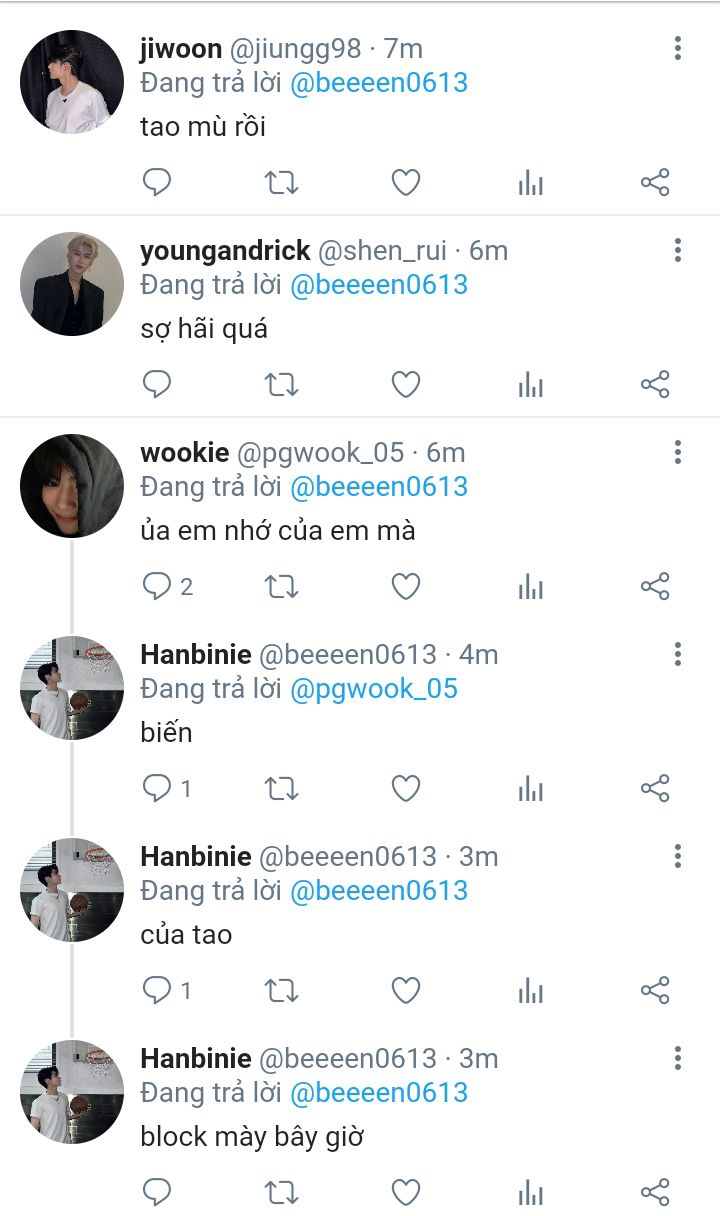The image size is (720, 1216).
Task: Retweet youngandrick's tweet "sợ hãi quá"
Action: 281,384
